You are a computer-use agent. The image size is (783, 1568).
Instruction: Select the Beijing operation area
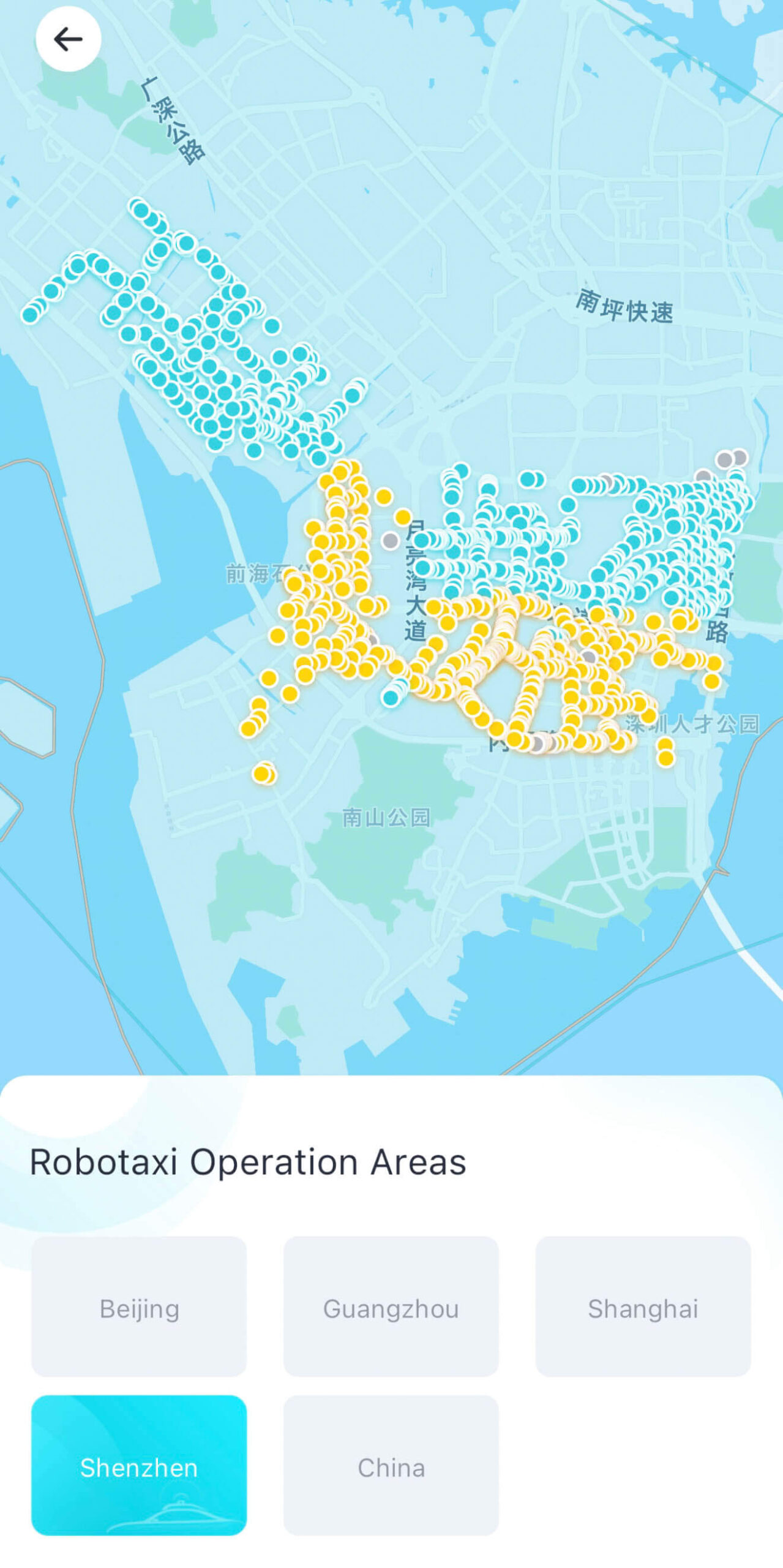(x=139, y=1308)
